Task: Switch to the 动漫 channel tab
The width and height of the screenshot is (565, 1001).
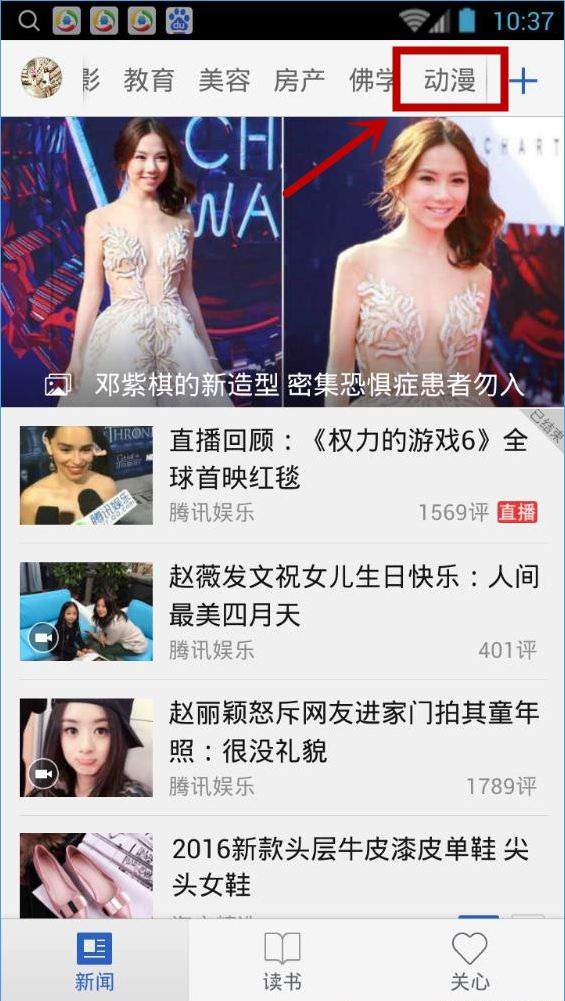Action: [x=449, y=80]
